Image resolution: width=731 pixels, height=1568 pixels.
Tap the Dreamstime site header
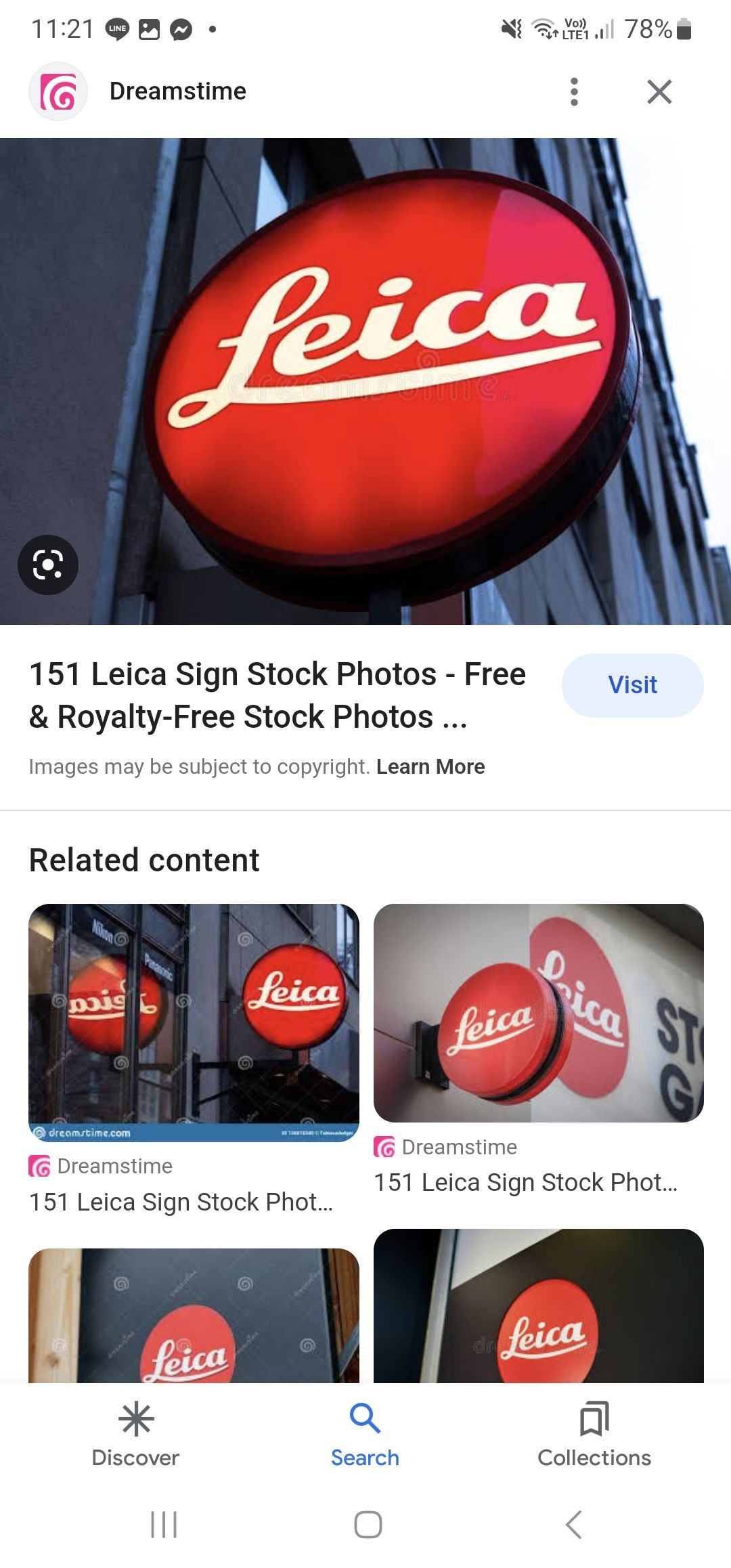[177, 91]
